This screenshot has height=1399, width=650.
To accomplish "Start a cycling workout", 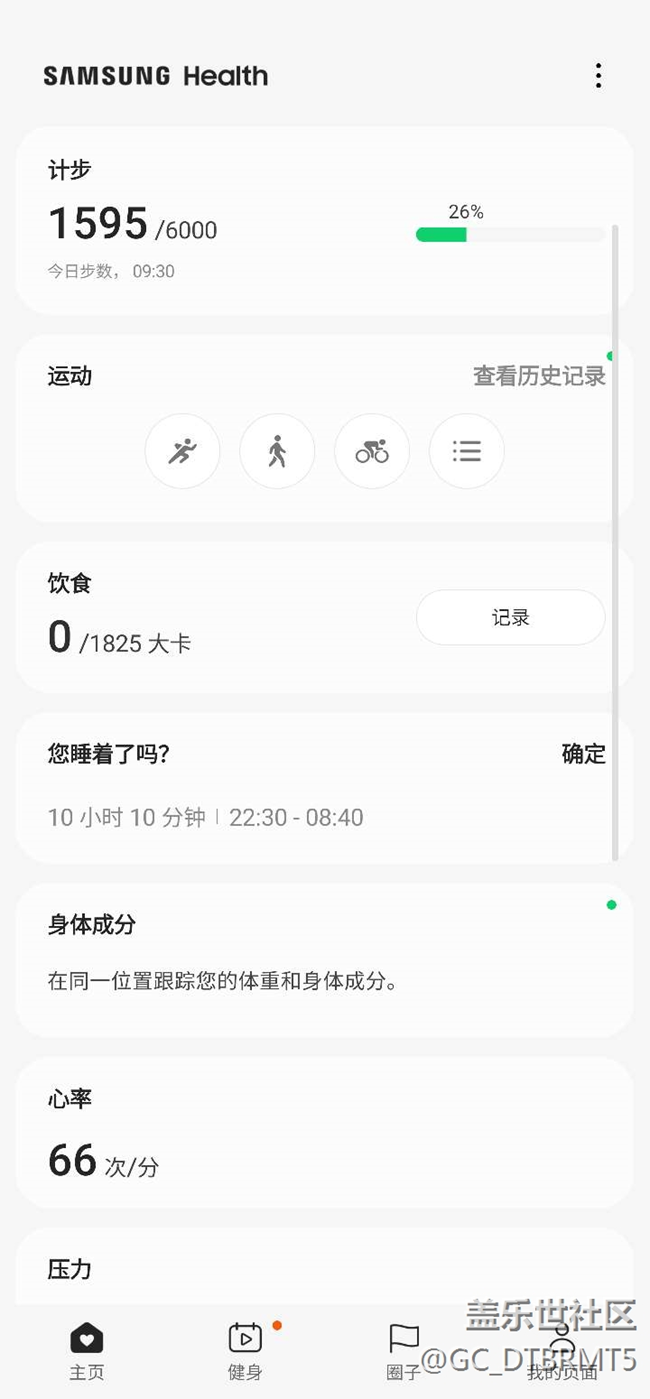I will tap(372, 452).
